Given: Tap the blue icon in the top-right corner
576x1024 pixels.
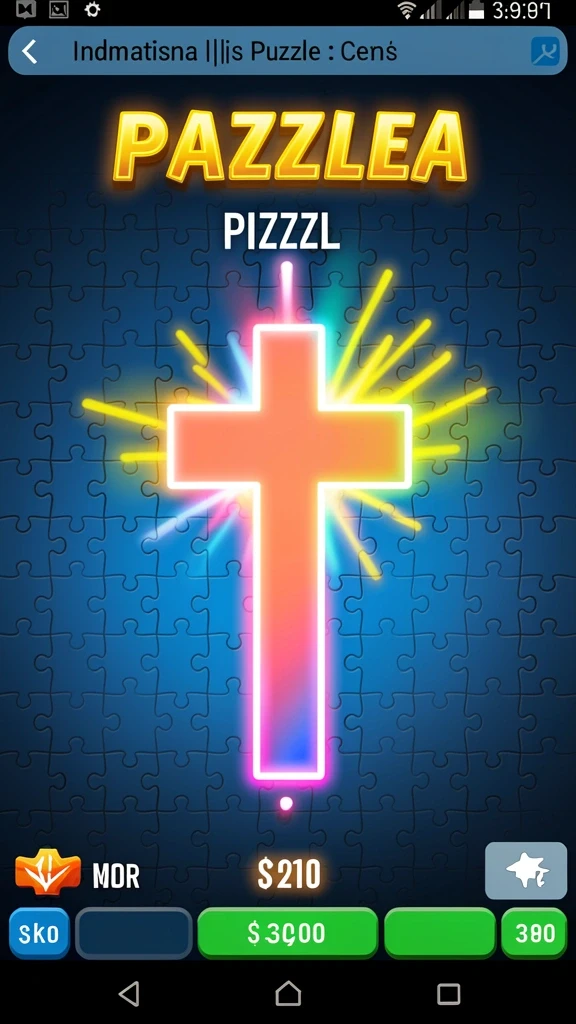Looking at the screenshot, I should pos(545,51).
